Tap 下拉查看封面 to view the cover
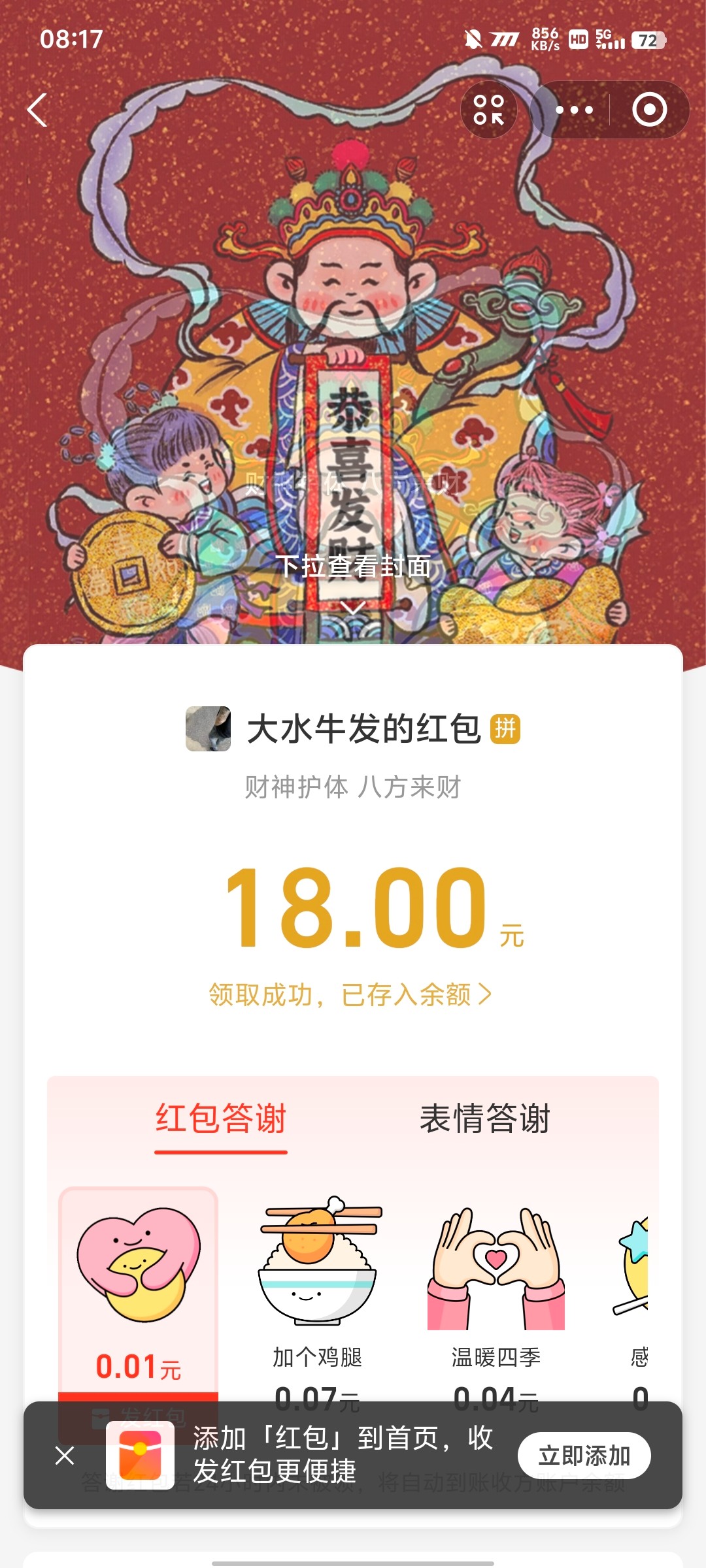Image resolution: width=706 pixels, height=1568 pixels. [353, 567]
